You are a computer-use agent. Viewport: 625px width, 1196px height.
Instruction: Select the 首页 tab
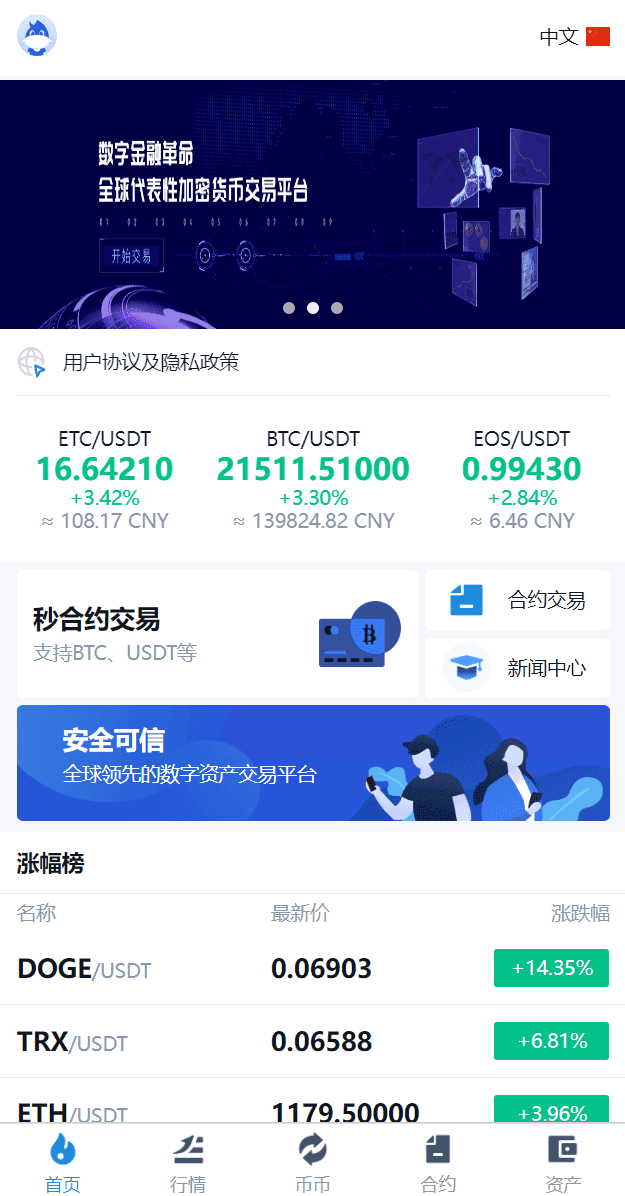click(x=62, y=1163)
